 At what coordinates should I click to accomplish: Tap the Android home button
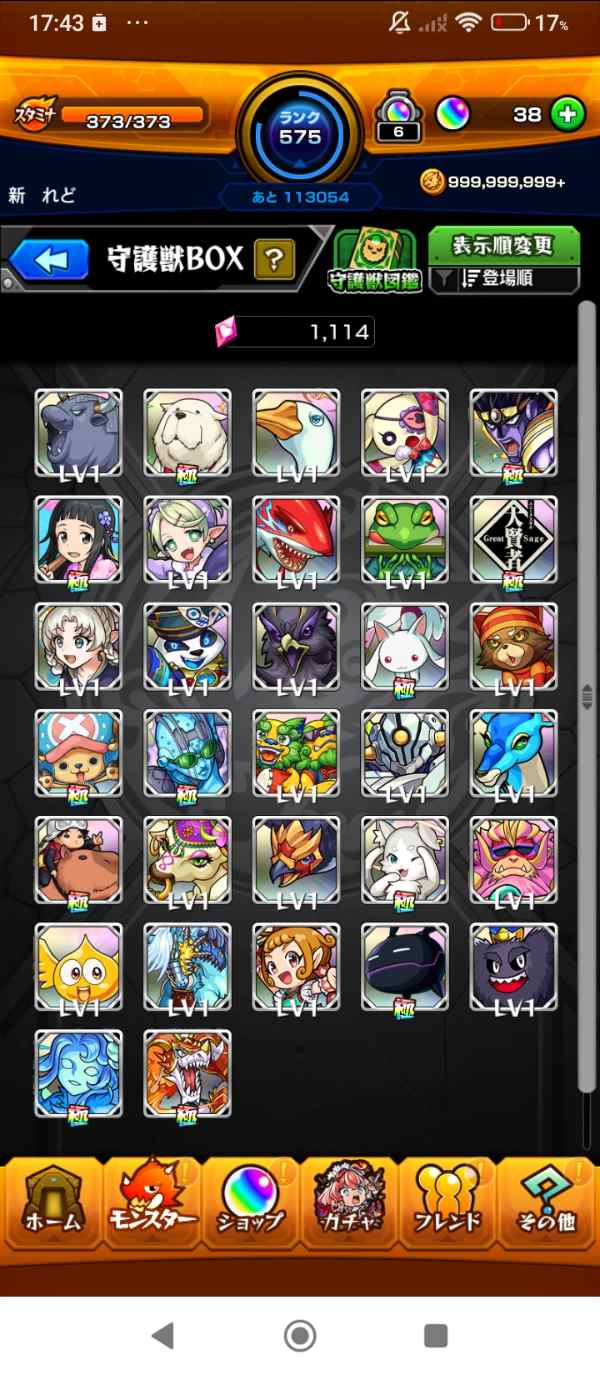pos(299,1335)
